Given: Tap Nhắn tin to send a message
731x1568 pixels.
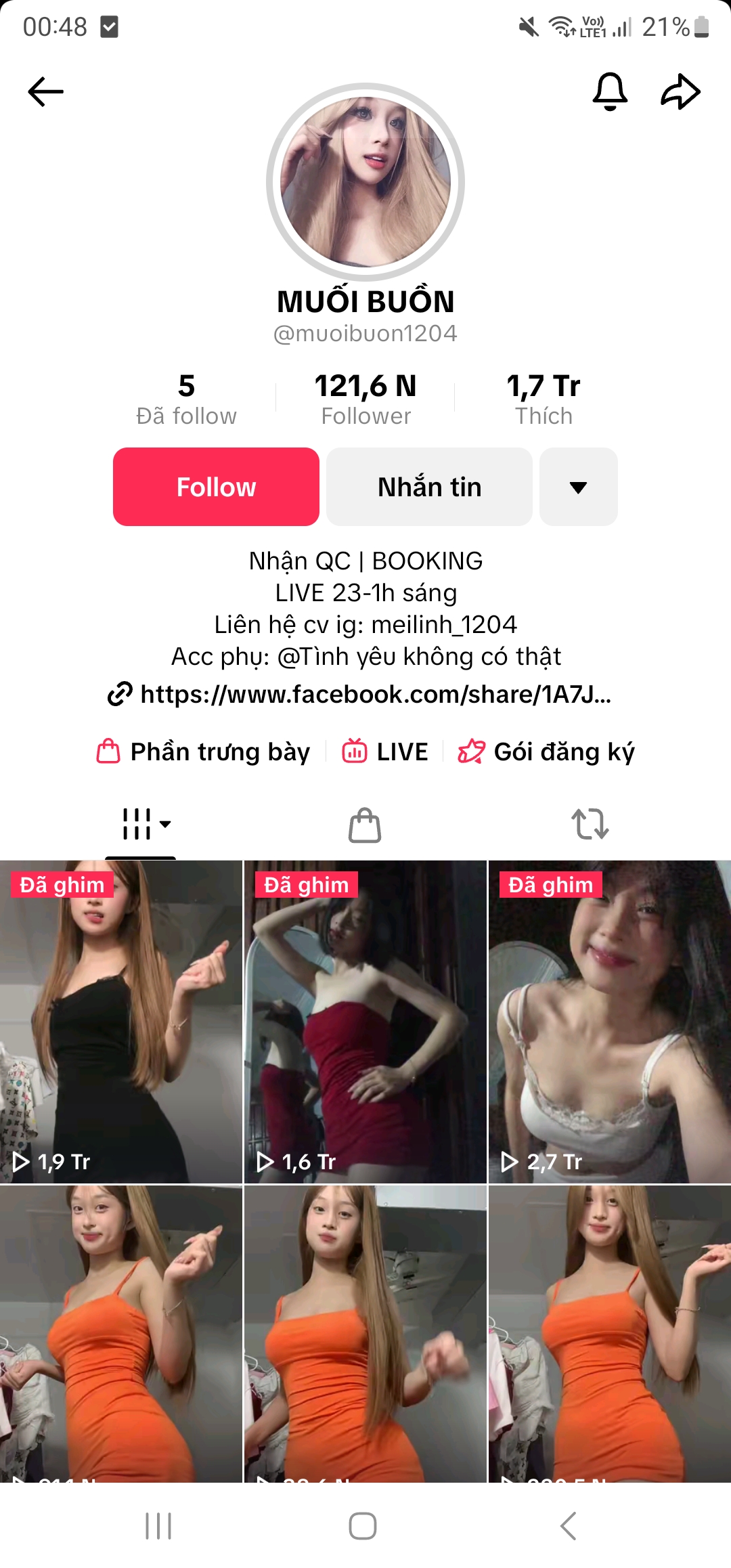Looking at the screenshot, I should [429, 487].
